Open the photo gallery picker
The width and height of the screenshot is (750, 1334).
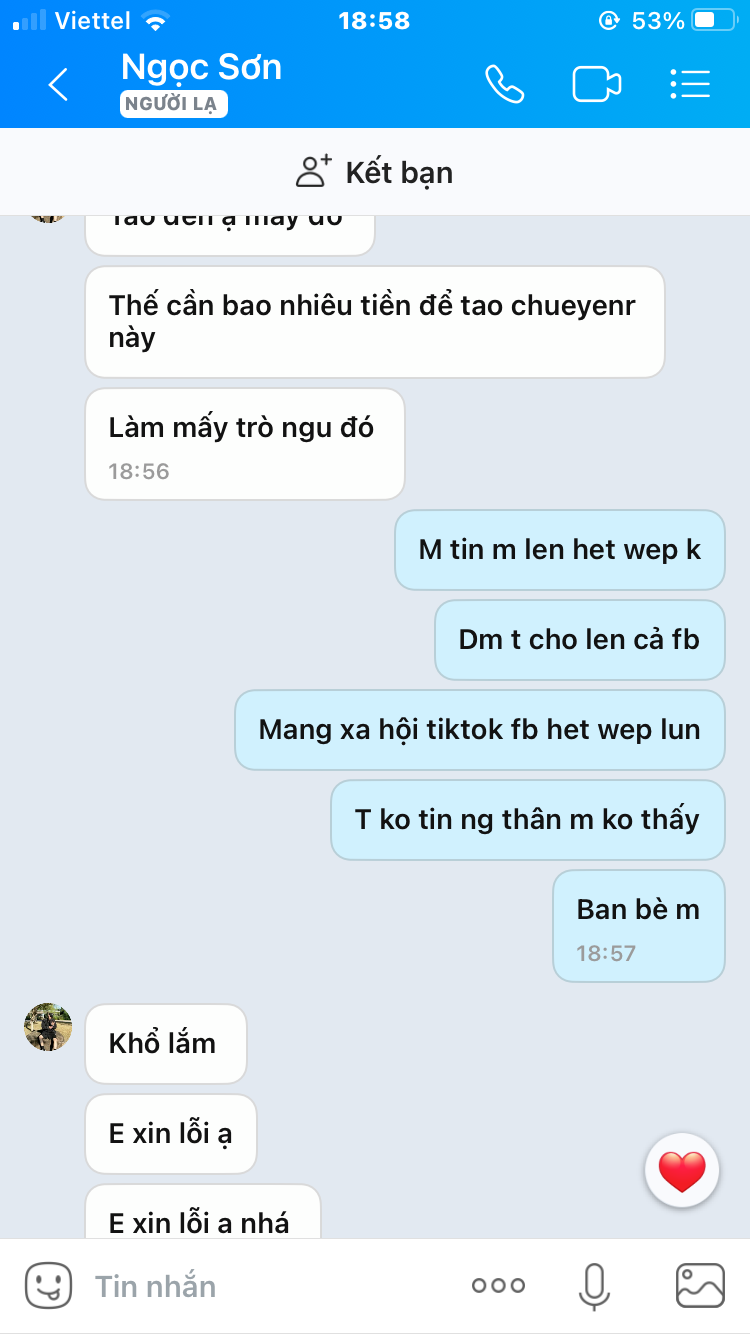[x=700, y=1286]
